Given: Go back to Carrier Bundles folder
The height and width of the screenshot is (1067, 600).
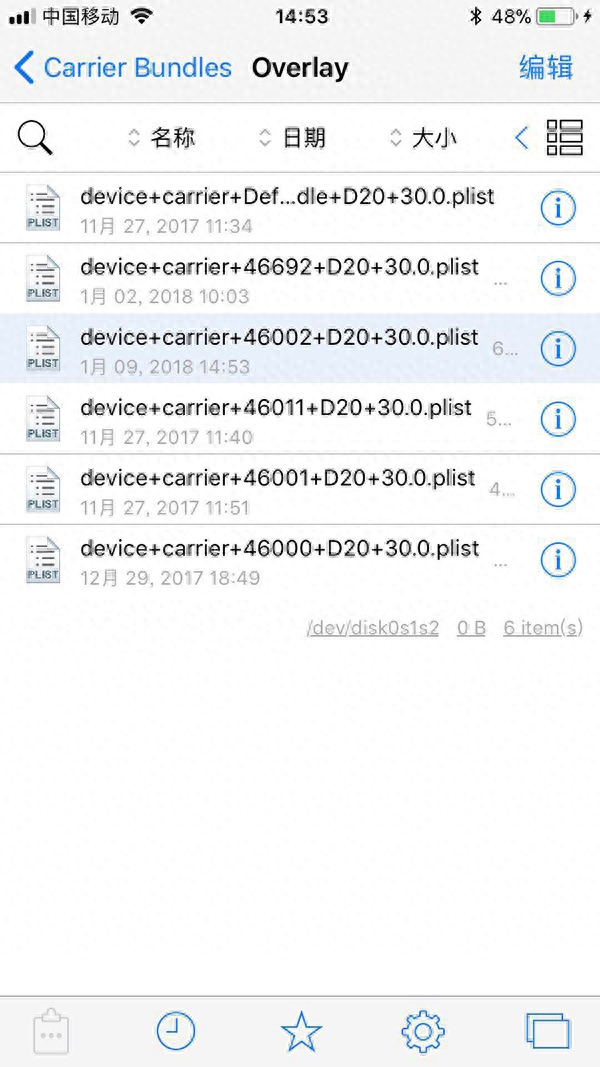Looking at the screenshot, I should (122, 68).
